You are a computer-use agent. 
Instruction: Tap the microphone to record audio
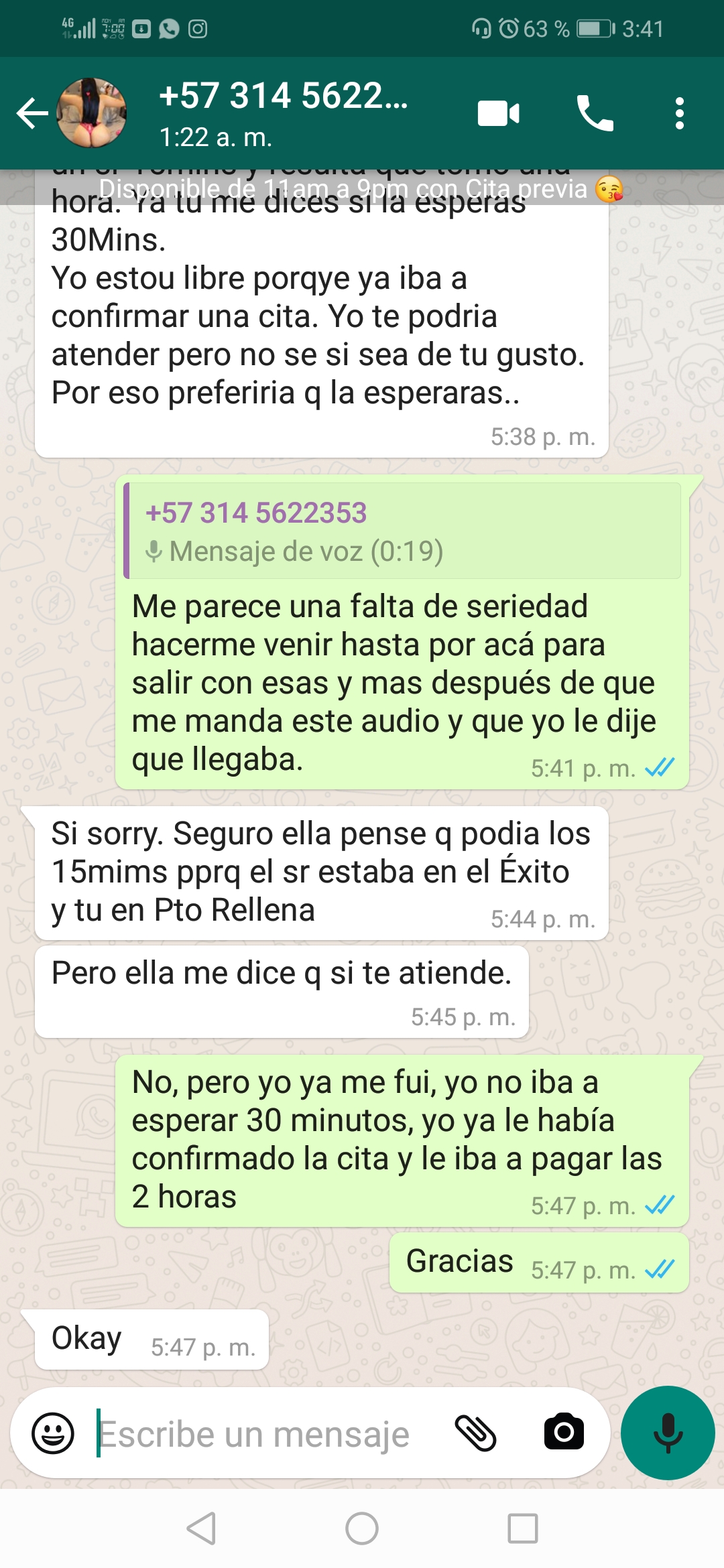668,1433
